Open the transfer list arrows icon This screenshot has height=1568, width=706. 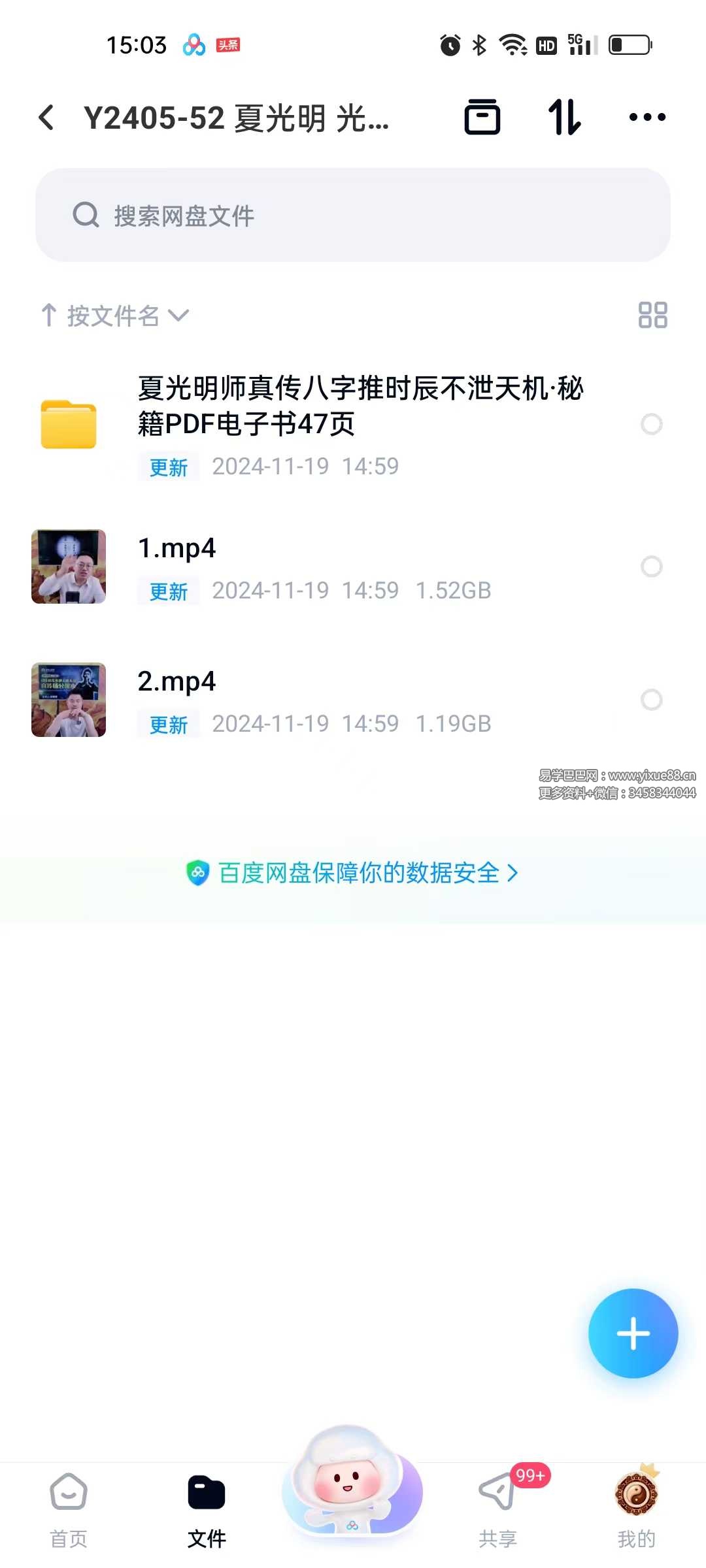click(564, 118)
